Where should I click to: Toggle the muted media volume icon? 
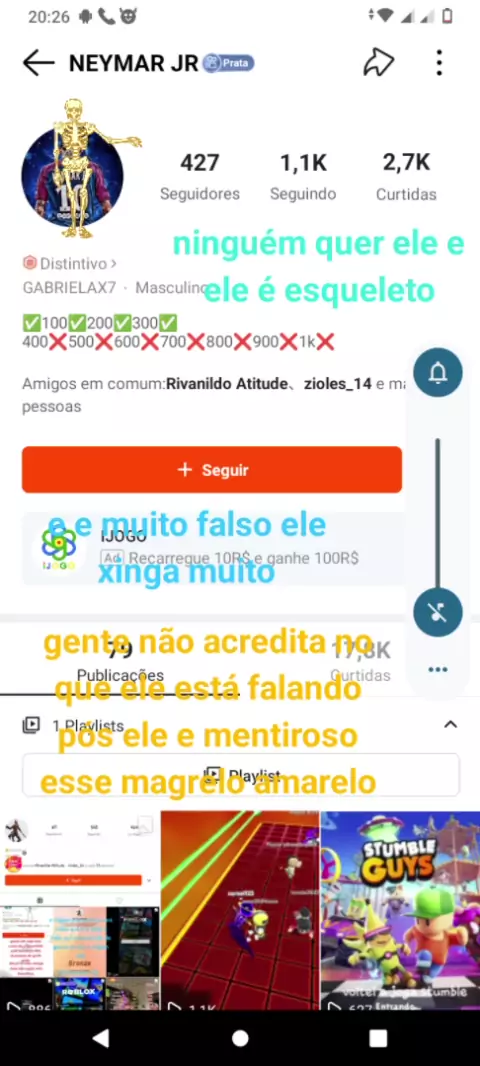tap(438, 612)
